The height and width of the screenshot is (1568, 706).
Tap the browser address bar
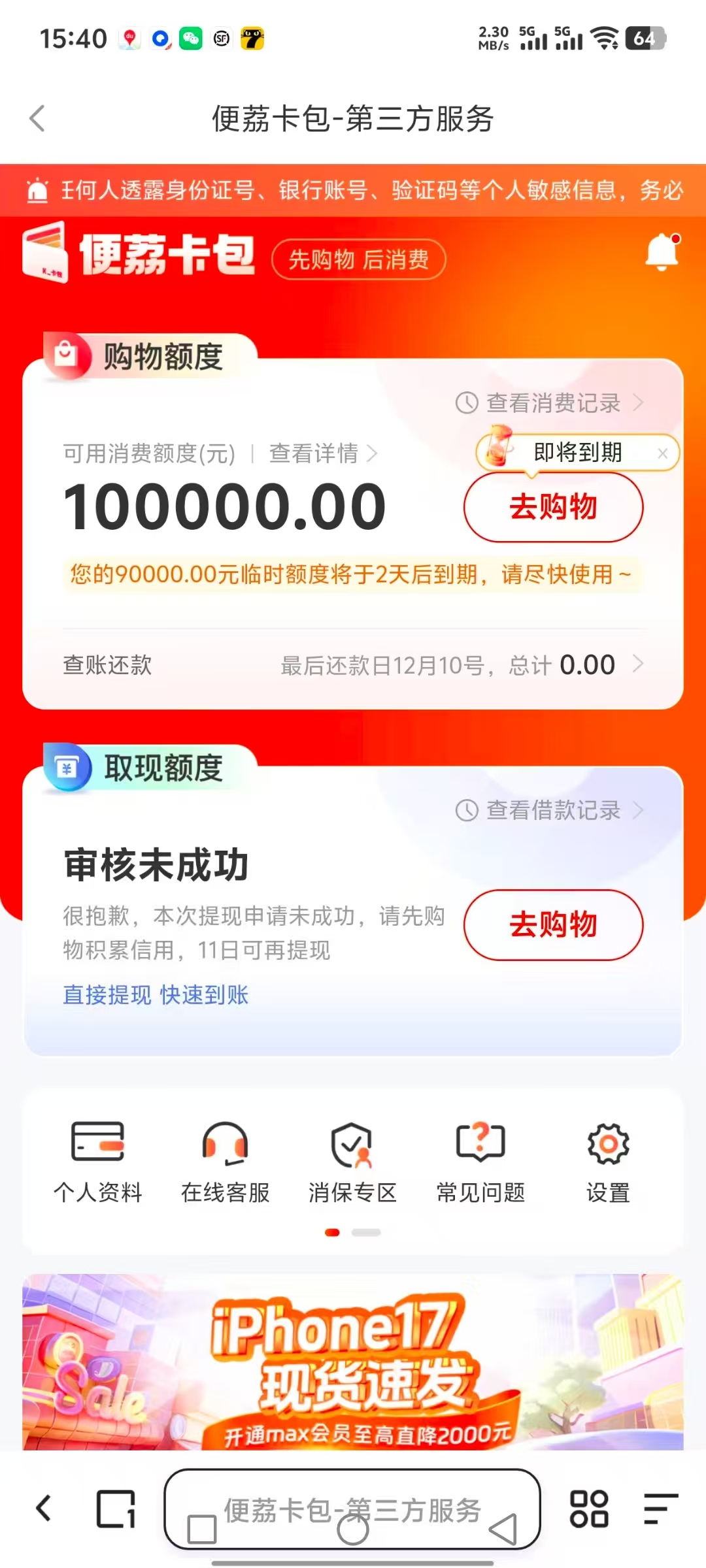352,1509
